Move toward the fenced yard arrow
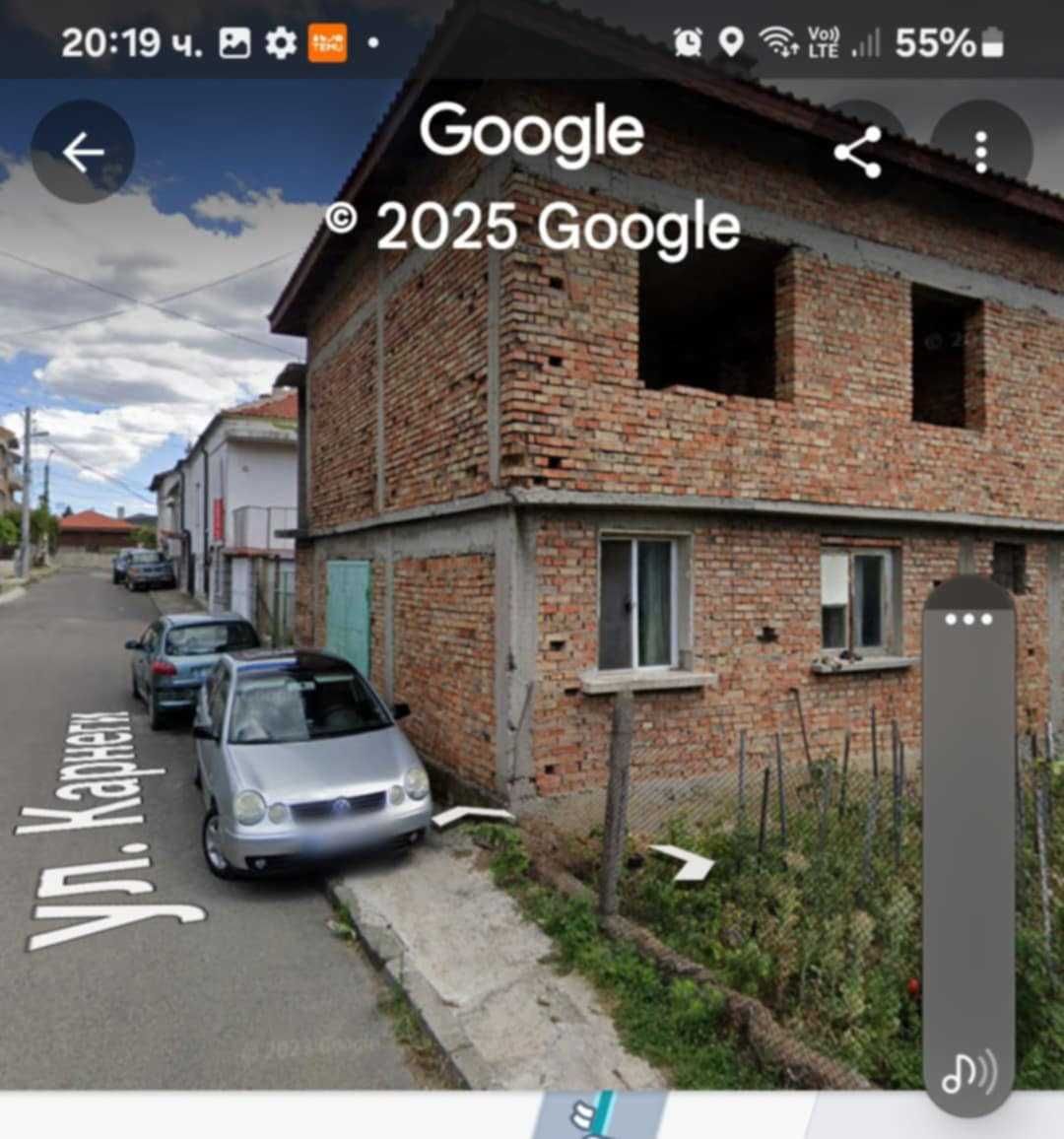Screen dimensions: 1064x1139 [684, 861]
